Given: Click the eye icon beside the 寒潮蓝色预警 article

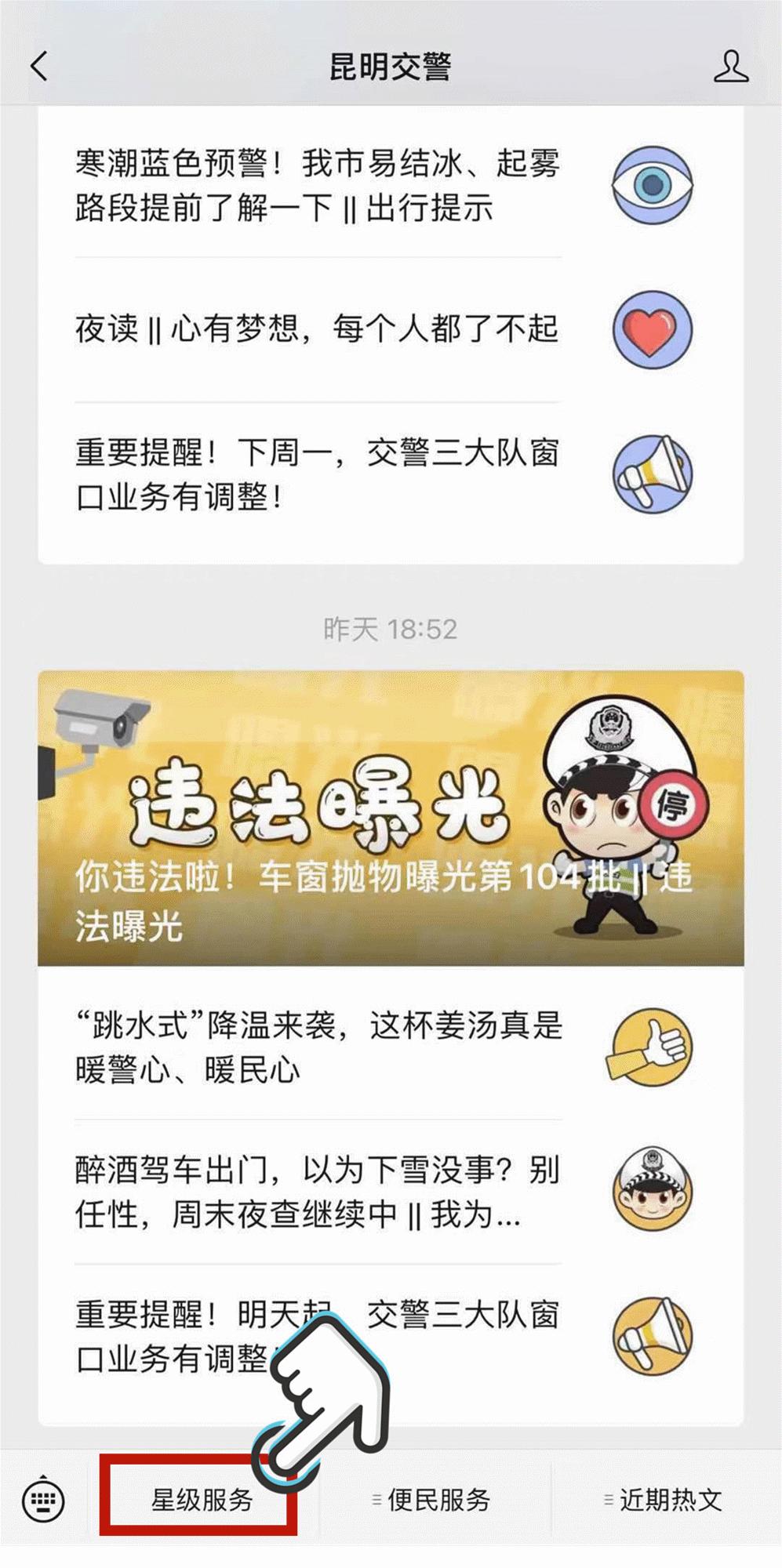Looking at the screenshot, I should tap(651, 185).
